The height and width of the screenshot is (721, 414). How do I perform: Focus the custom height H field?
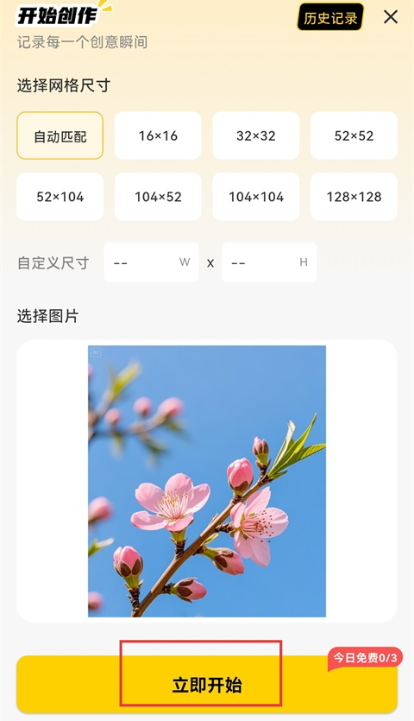click(269, 262)
